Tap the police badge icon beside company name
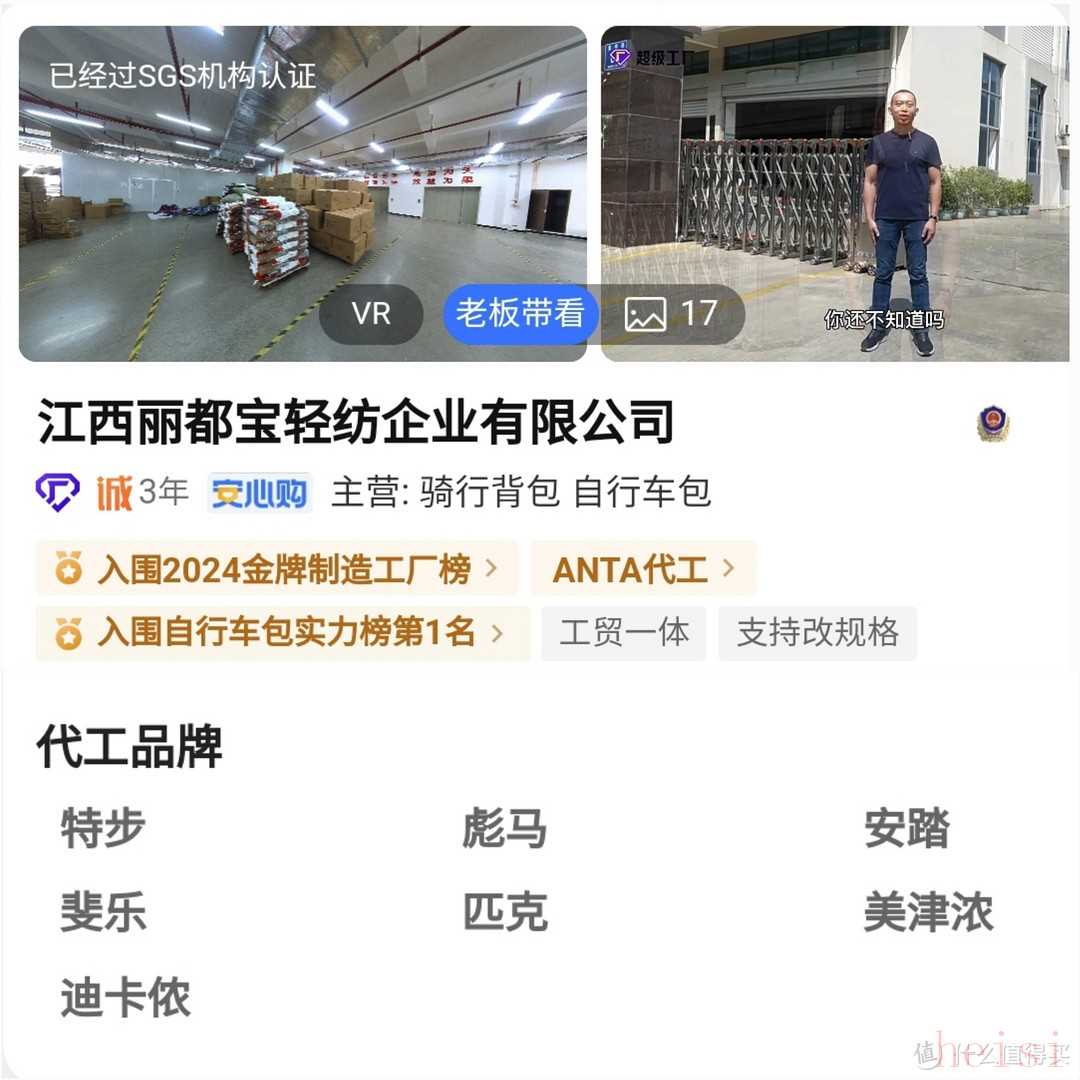The width and height of the screenshot is (1080, 1080). (993, 424)
